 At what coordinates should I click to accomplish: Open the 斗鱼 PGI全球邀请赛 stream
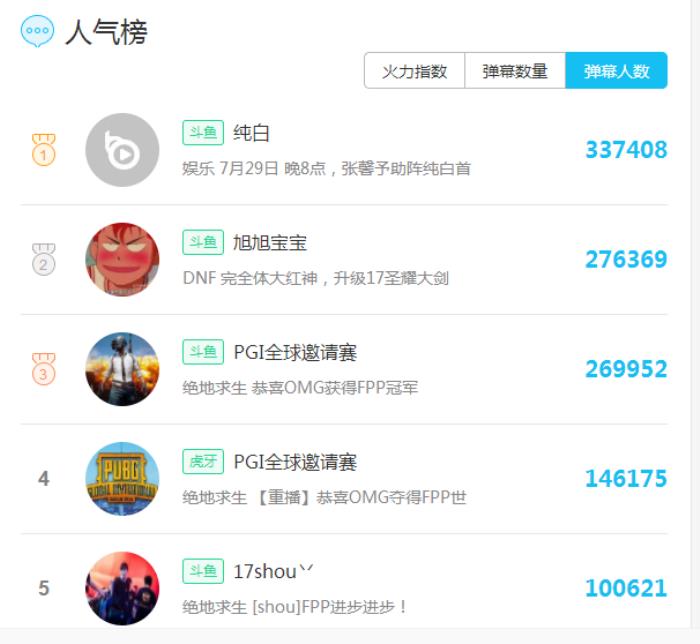pos(295,352)
